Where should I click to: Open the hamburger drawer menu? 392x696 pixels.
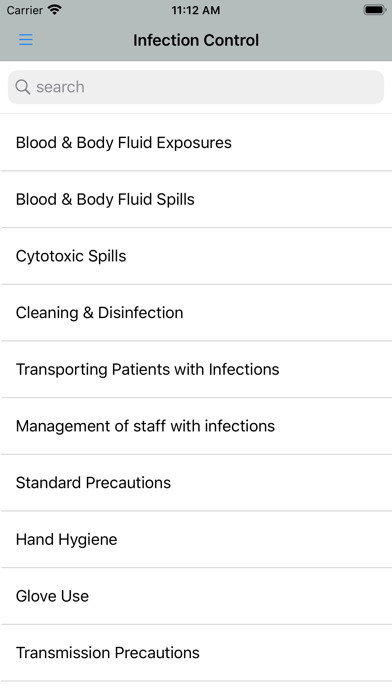coord(26,40)
